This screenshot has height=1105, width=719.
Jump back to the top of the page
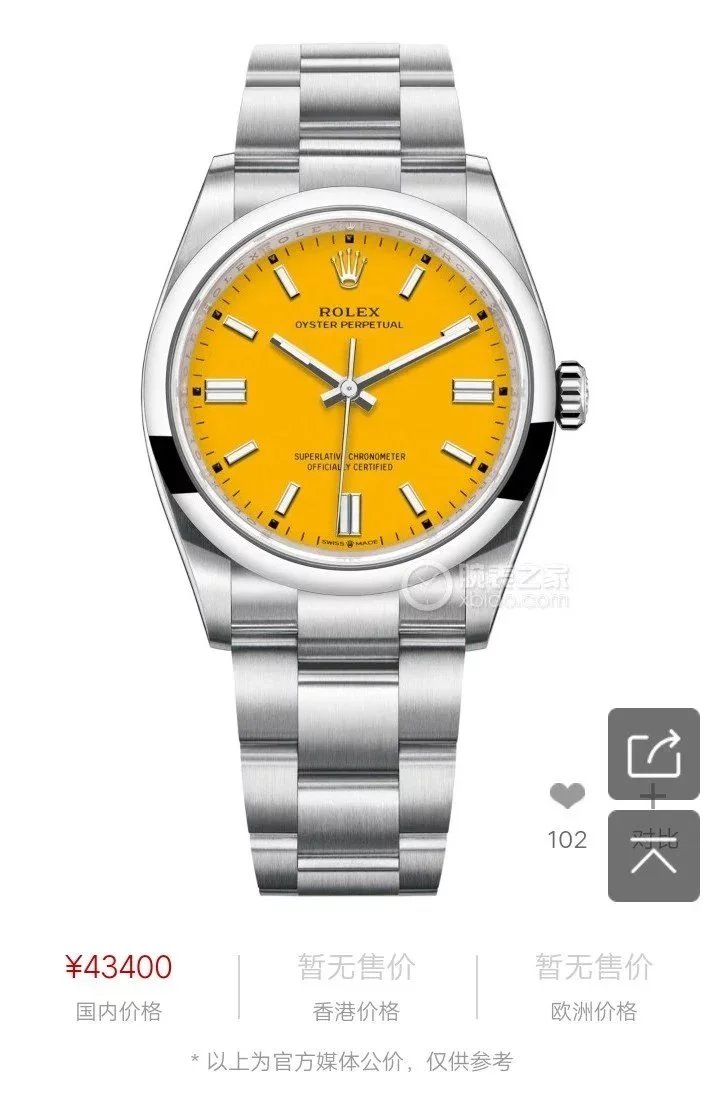tap(653, 855)
